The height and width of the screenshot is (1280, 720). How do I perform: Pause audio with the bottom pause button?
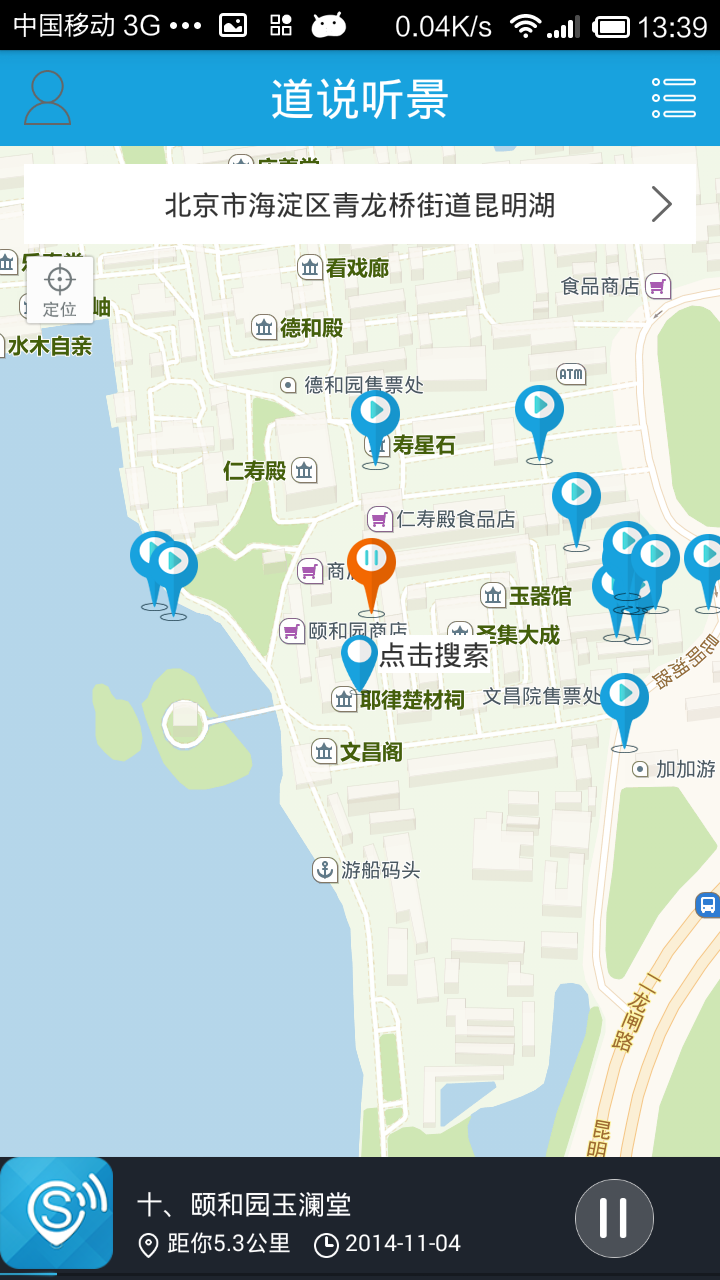[614, 1218]
